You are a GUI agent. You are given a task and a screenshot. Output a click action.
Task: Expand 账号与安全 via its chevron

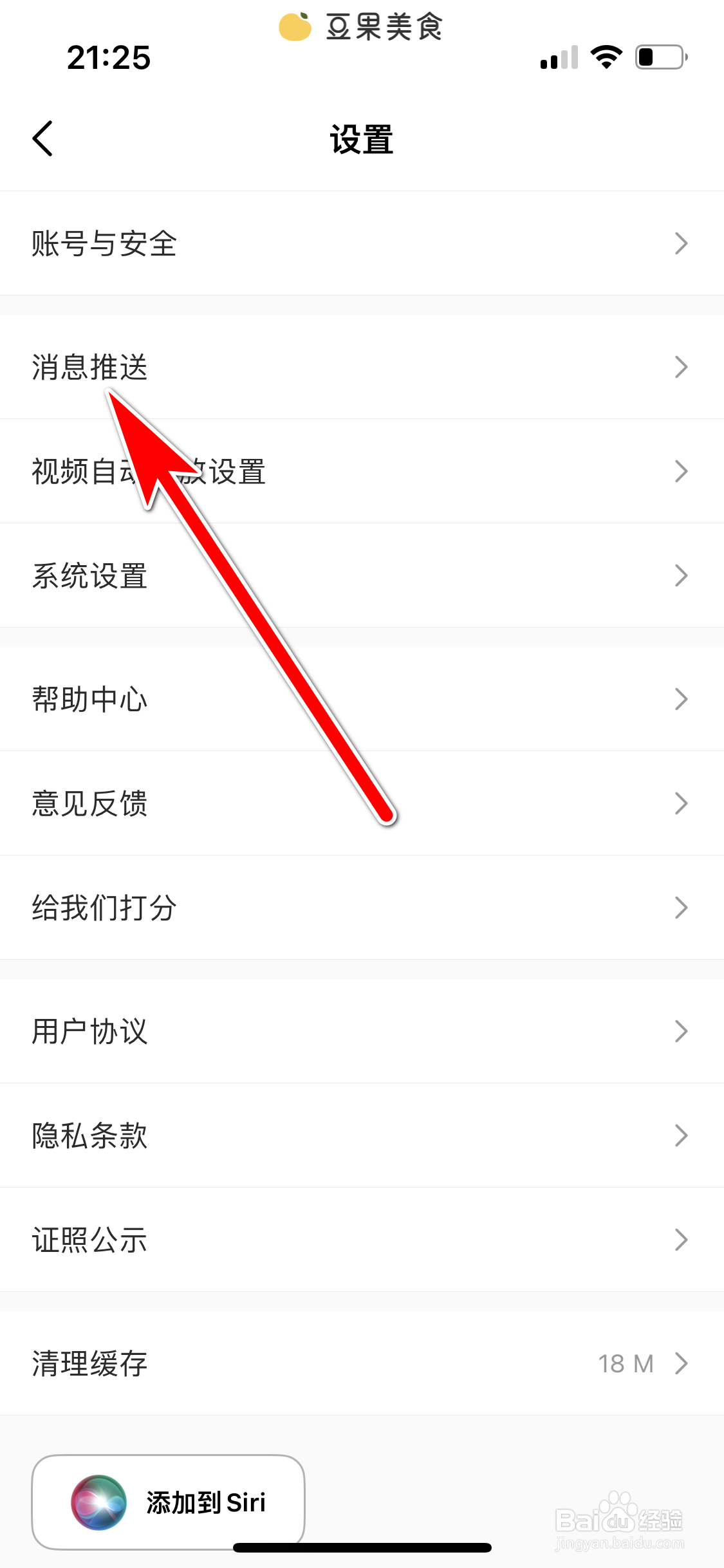[x=681, y=243]
